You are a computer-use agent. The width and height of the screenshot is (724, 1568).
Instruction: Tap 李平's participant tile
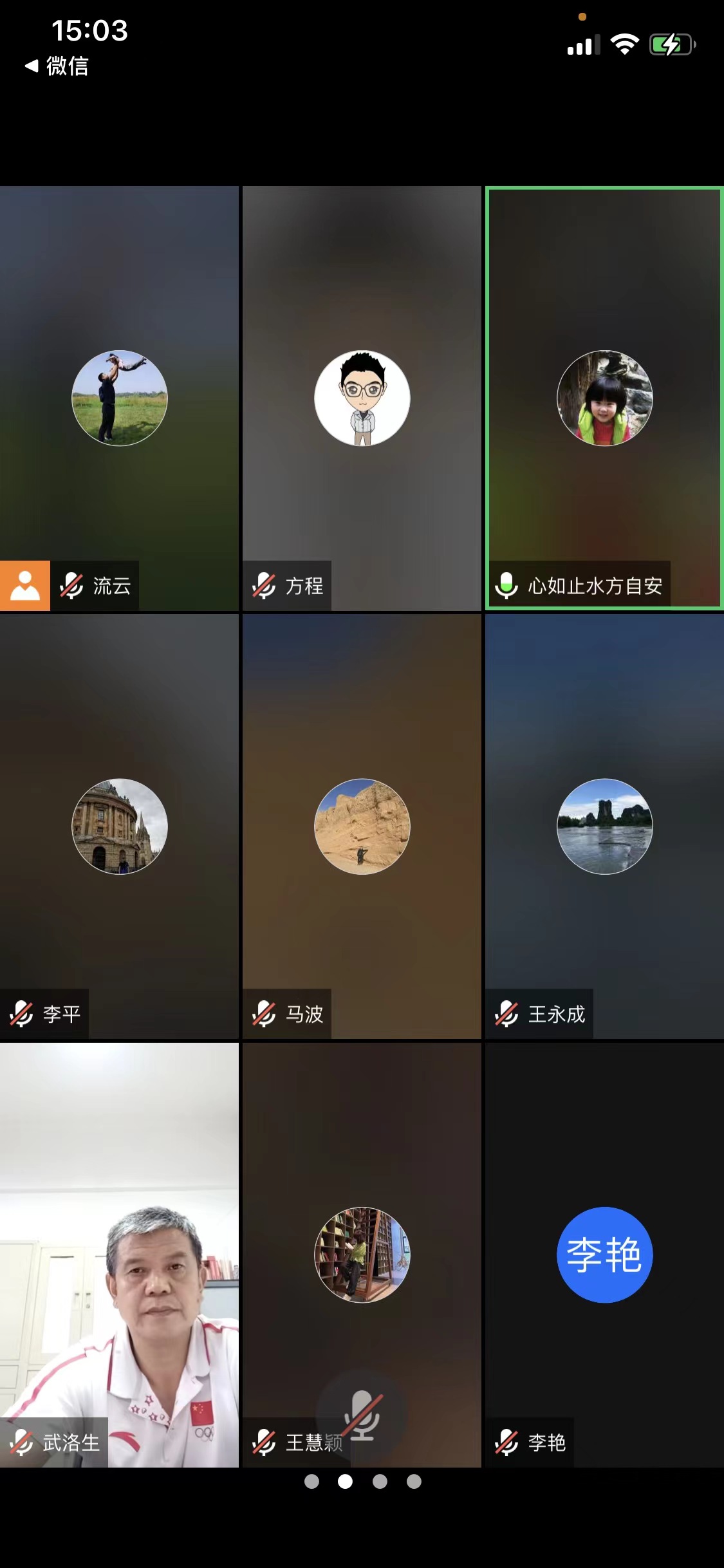(x=119, y=826)
